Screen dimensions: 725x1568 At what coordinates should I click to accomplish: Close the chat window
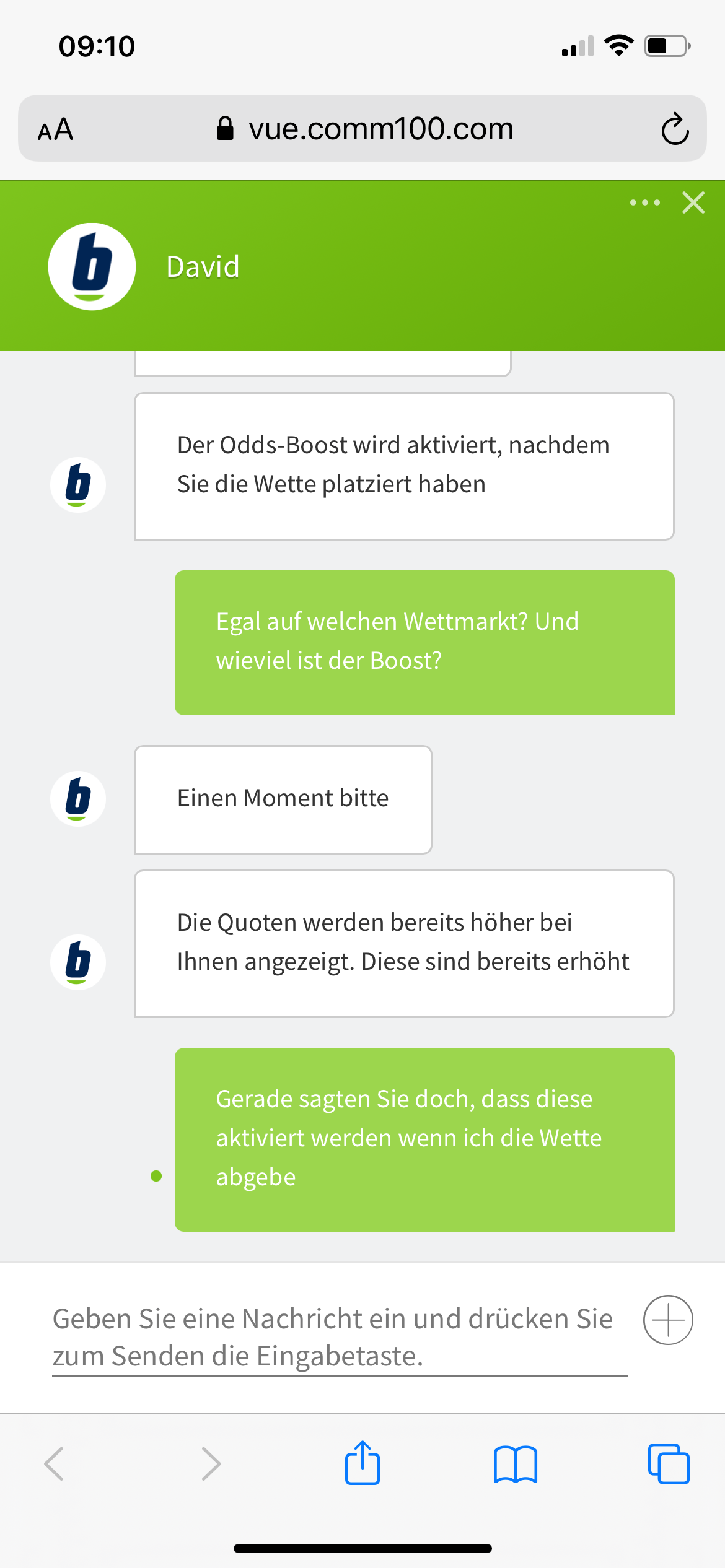click(693, 203)
